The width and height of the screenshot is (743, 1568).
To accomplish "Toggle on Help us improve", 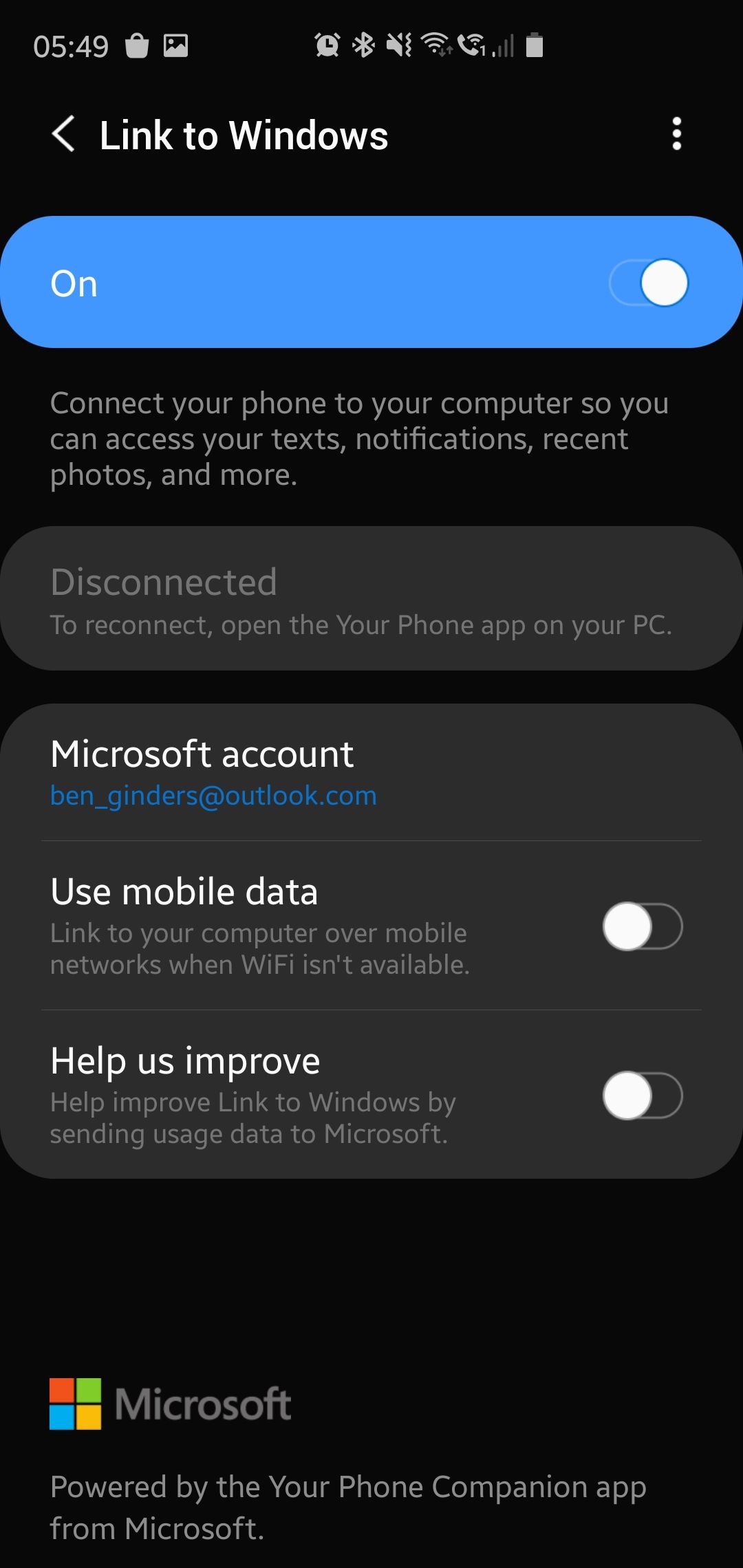I will pyautogui.click(x=642, y=1096).
